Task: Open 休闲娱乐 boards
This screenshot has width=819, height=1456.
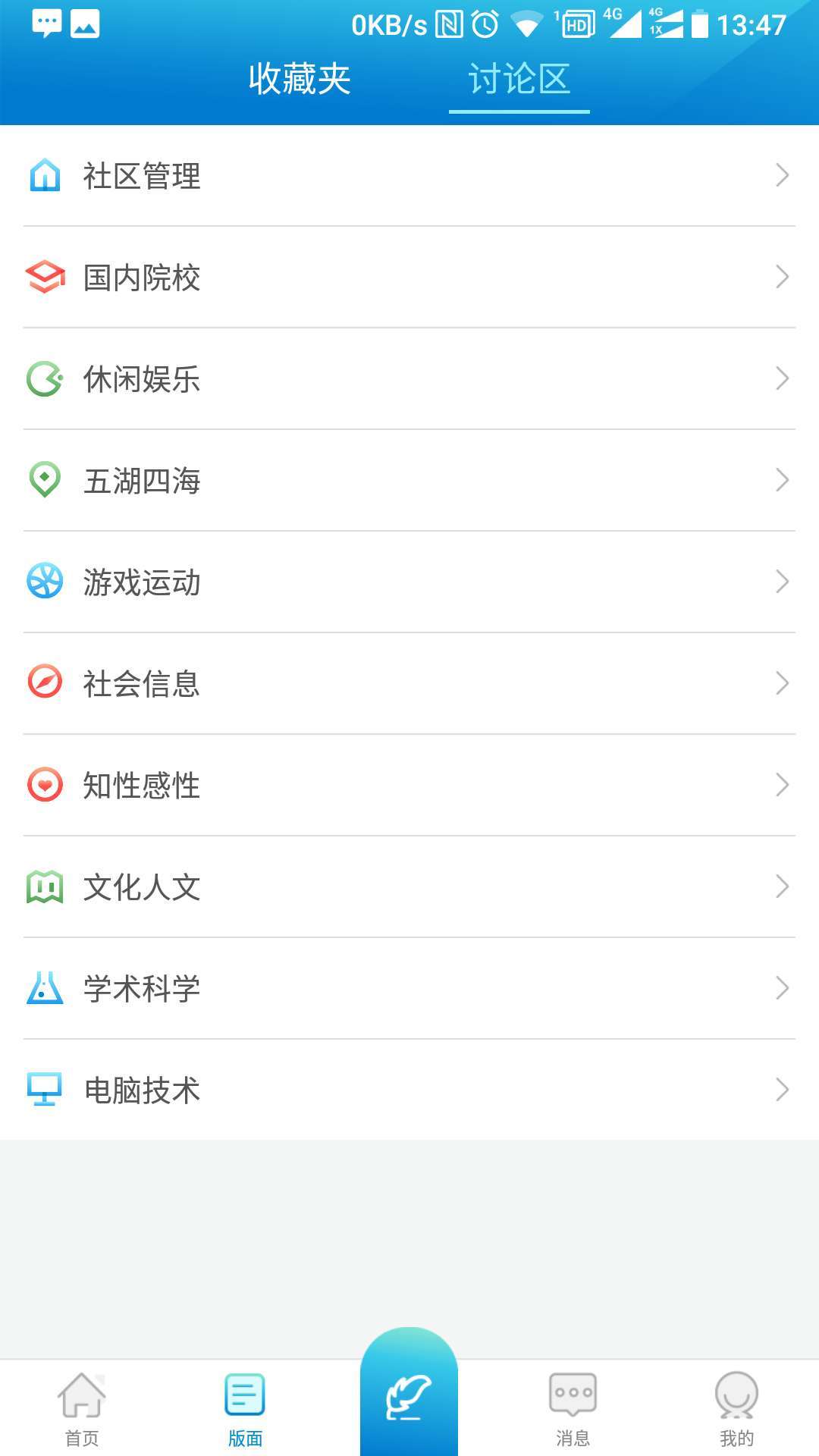Action: [x=409, y=379]
